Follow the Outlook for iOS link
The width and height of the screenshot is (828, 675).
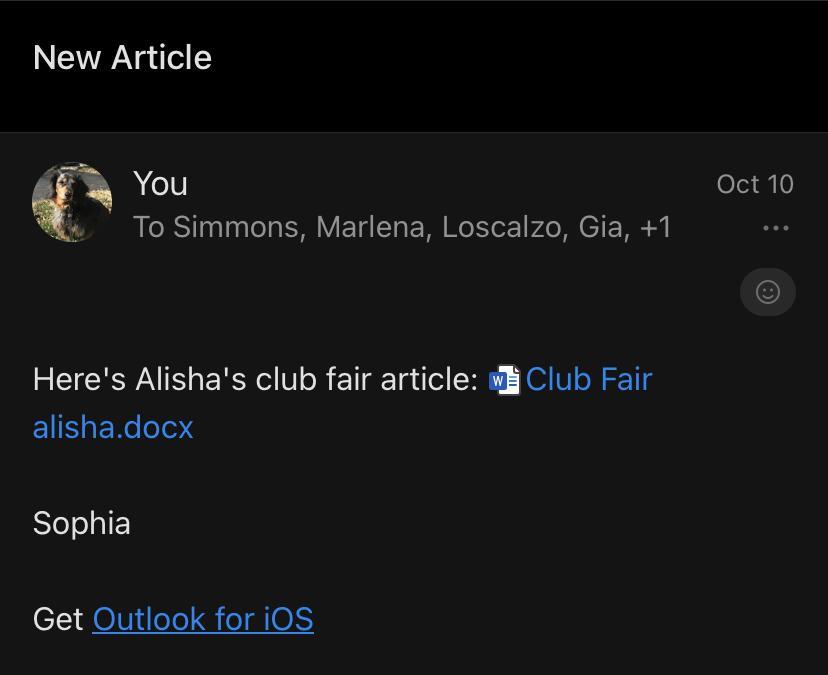tap(203, 619)
